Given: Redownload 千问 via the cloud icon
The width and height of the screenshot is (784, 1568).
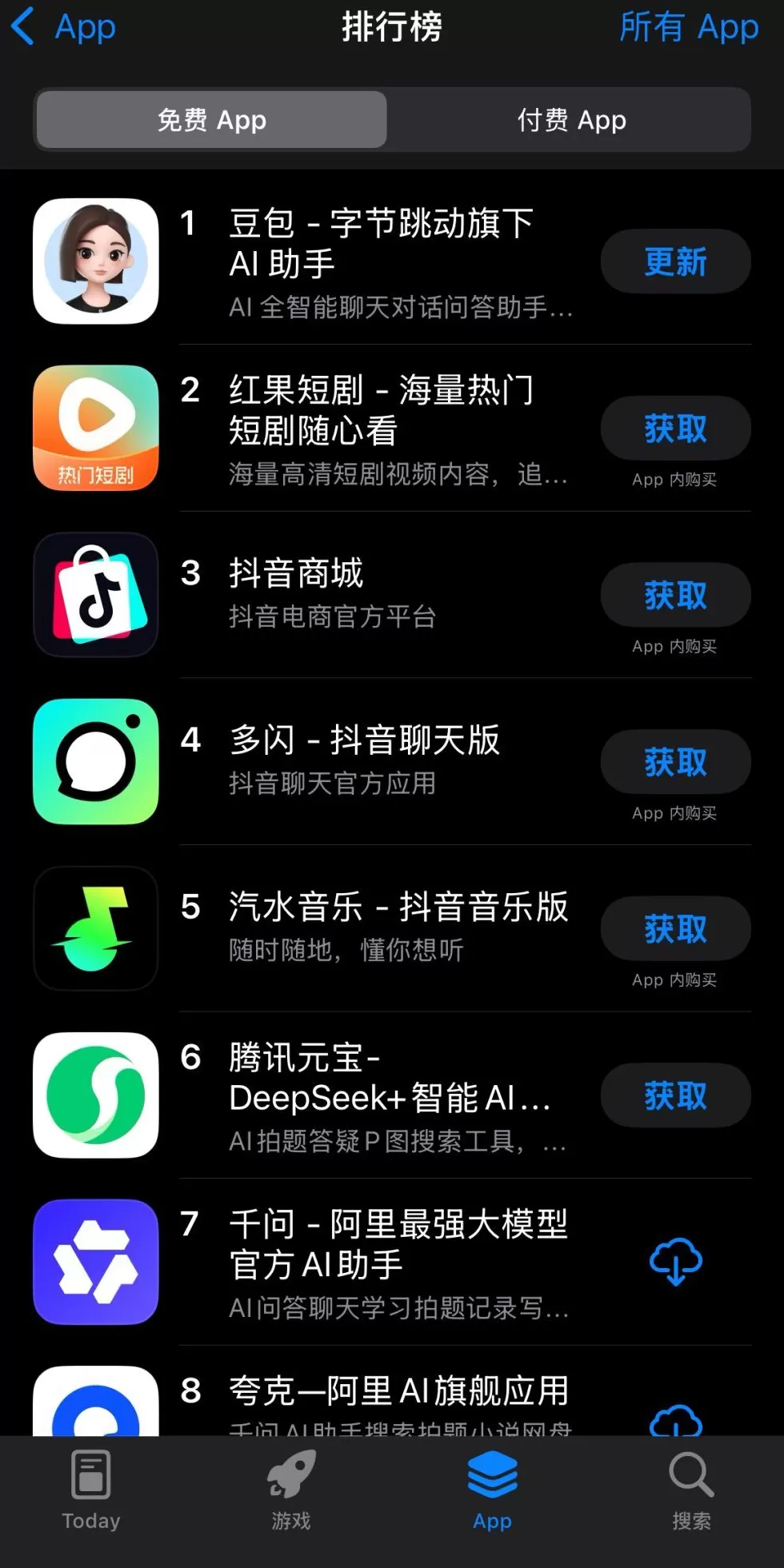Looking at the screenshot, I should pos(675,1262).
